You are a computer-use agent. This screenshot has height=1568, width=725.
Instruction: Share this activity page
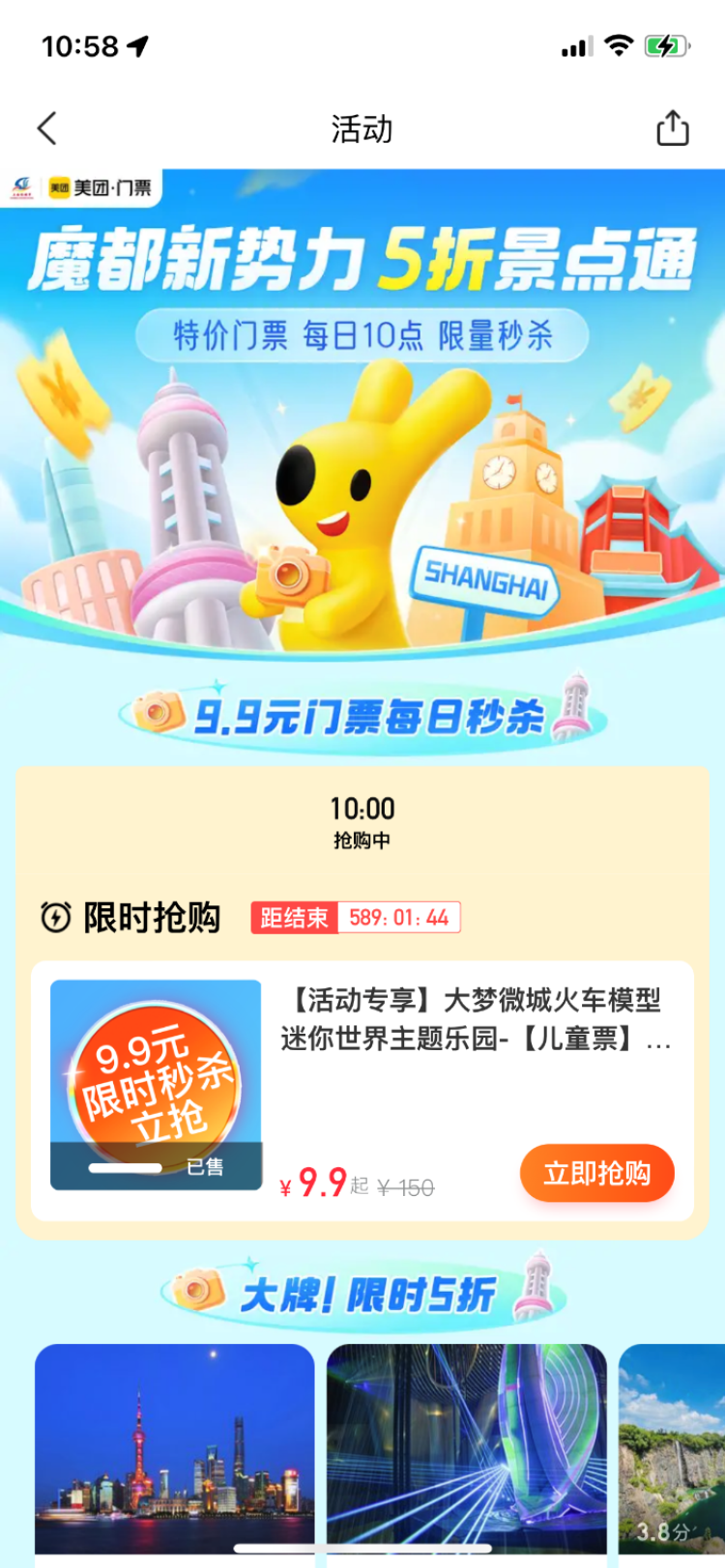[673, 128]
